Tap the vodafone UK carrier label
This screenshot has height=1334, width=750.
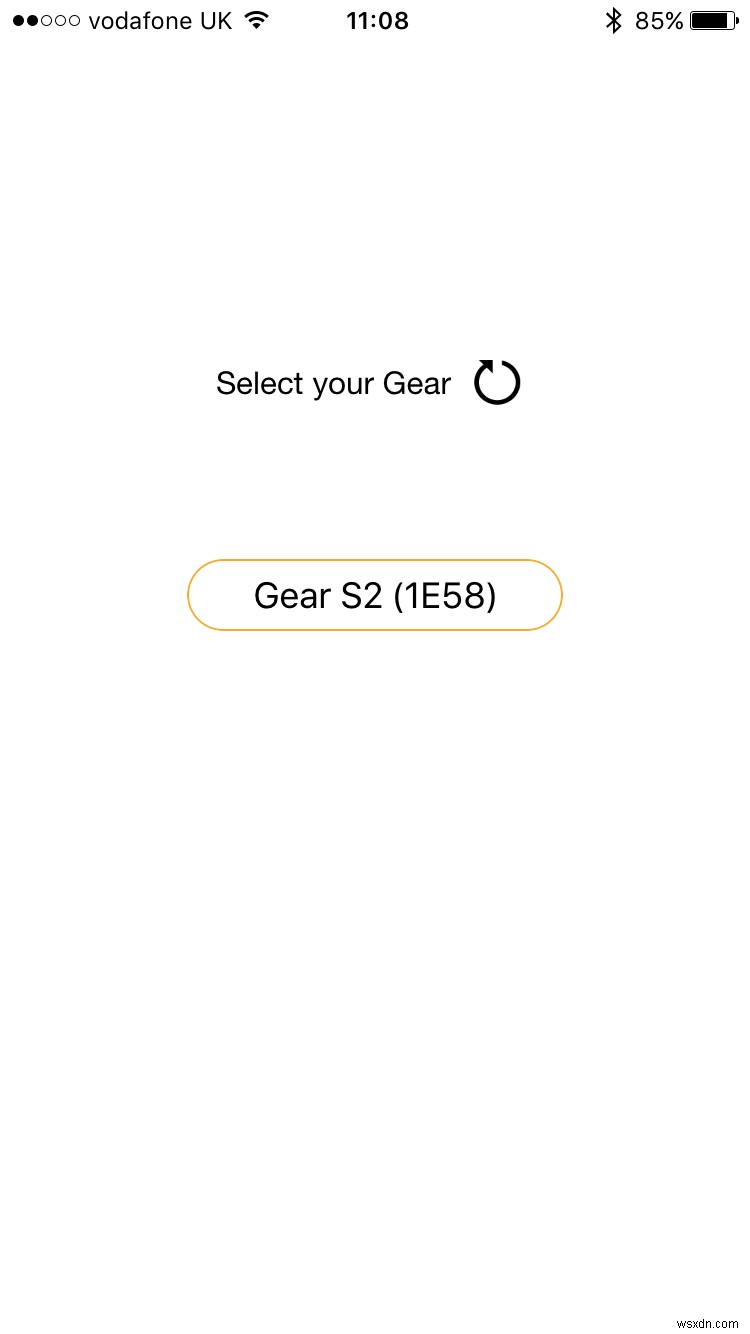pyautogui.click(x=160, y=19)
